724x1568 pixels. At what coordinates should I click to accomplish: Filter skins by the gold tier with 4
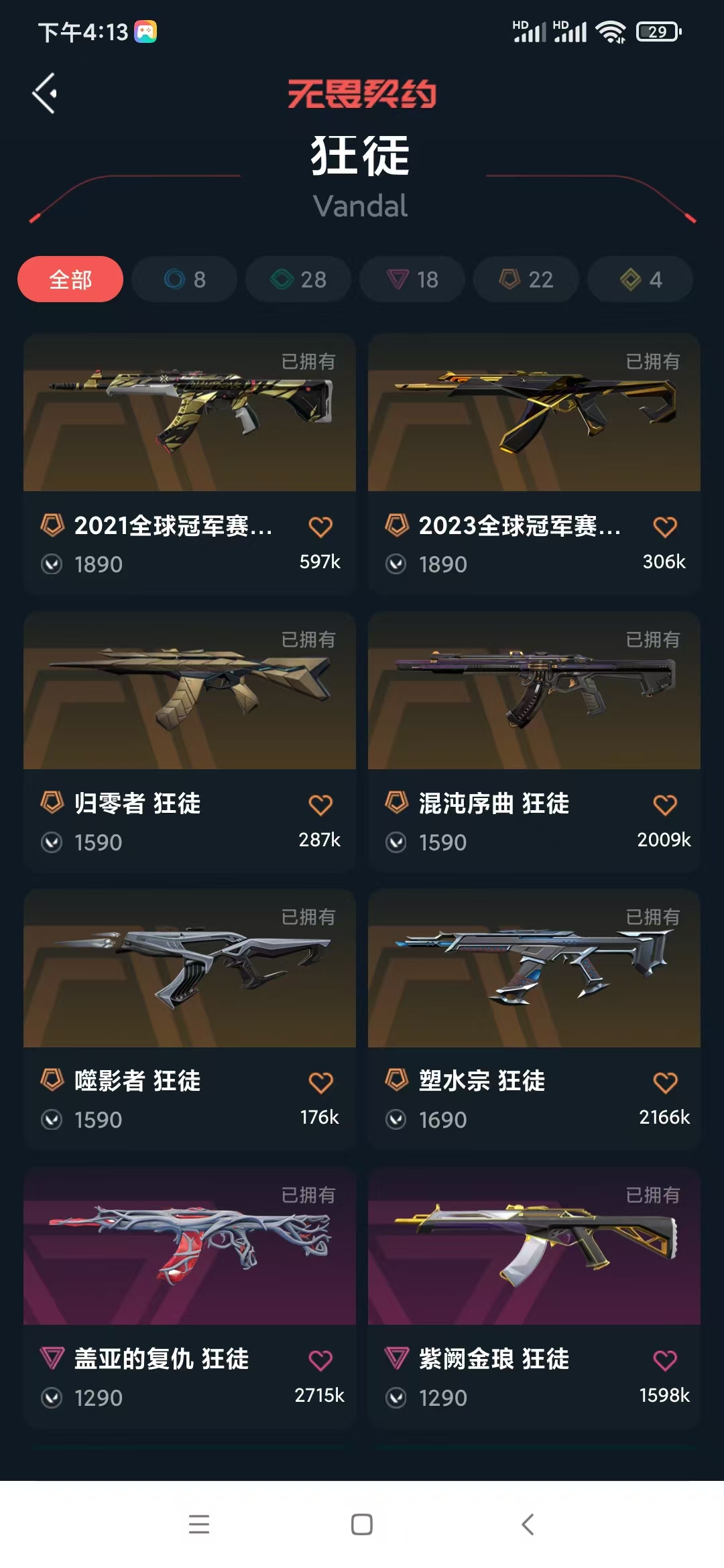click(x=640, y=279)
